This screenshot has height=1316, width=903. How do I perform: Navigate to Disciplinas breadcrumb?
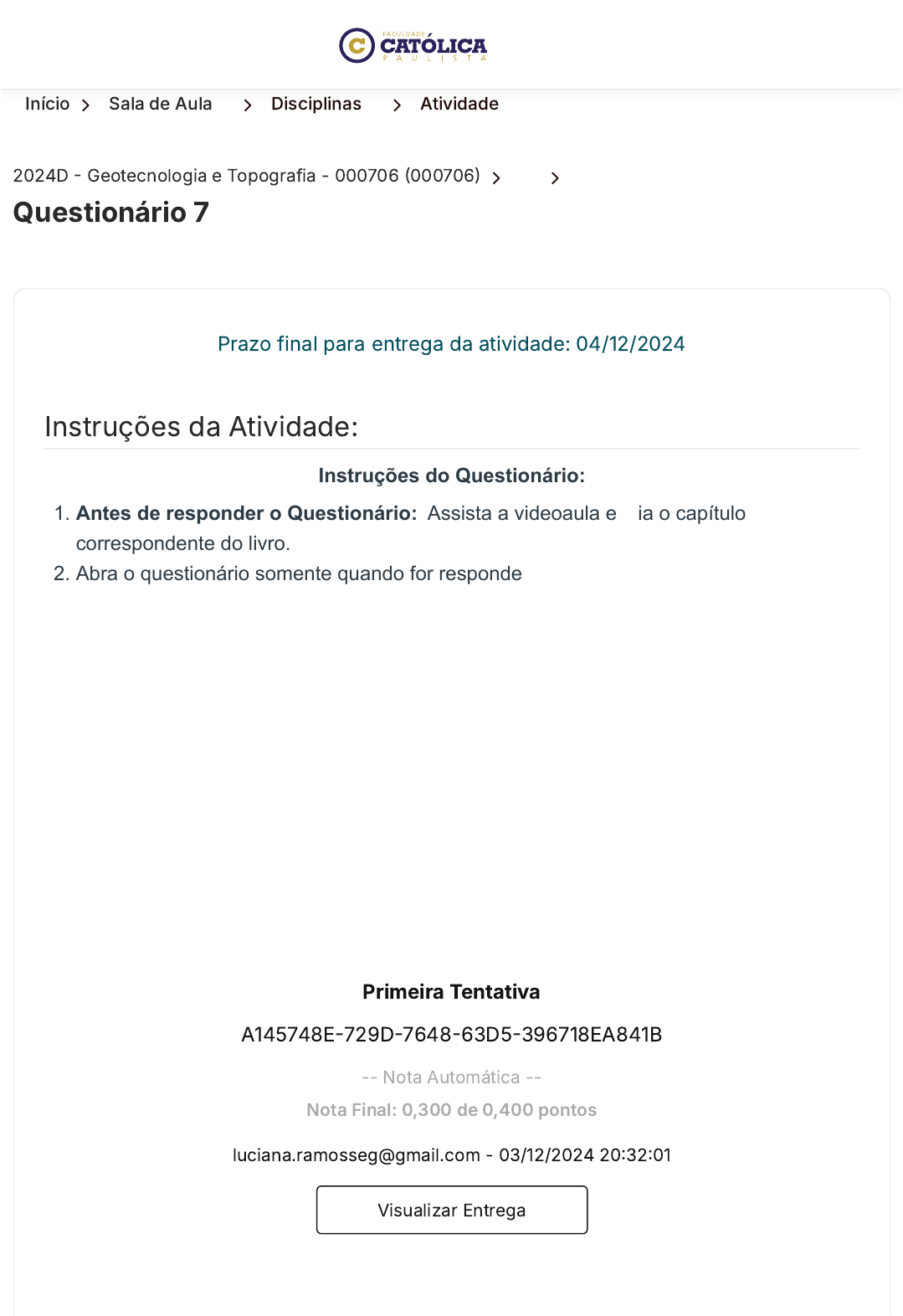point(316,104)
